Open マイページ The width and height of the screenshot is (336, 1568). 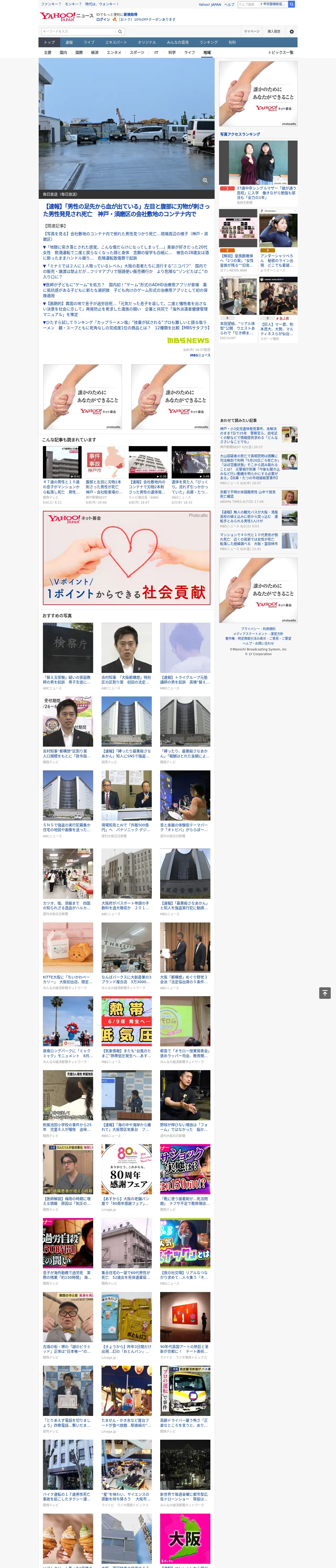click(x=251, y=31)
